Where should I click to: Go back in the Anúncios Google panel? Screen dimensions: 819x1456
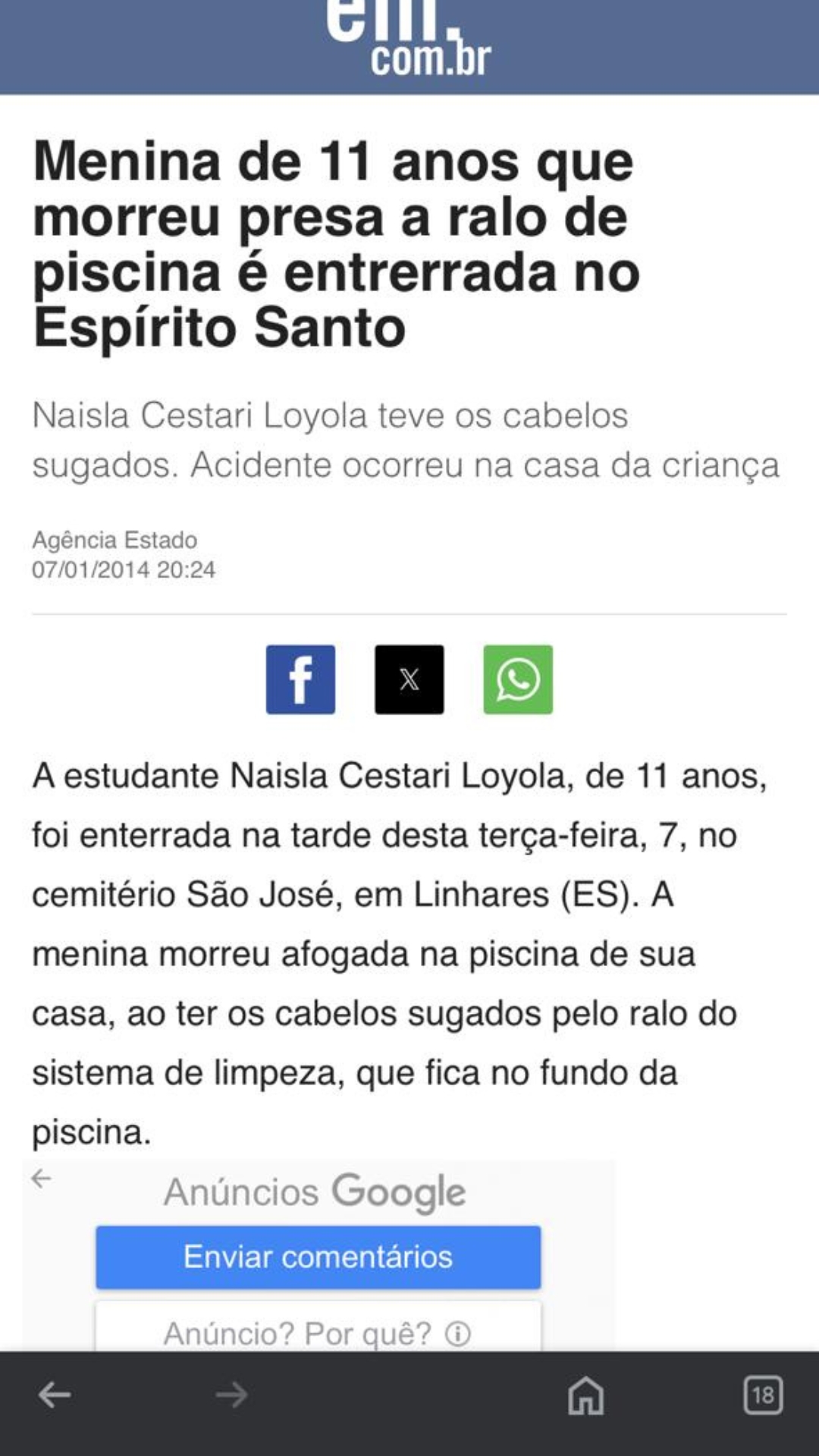click(42, 1178)
